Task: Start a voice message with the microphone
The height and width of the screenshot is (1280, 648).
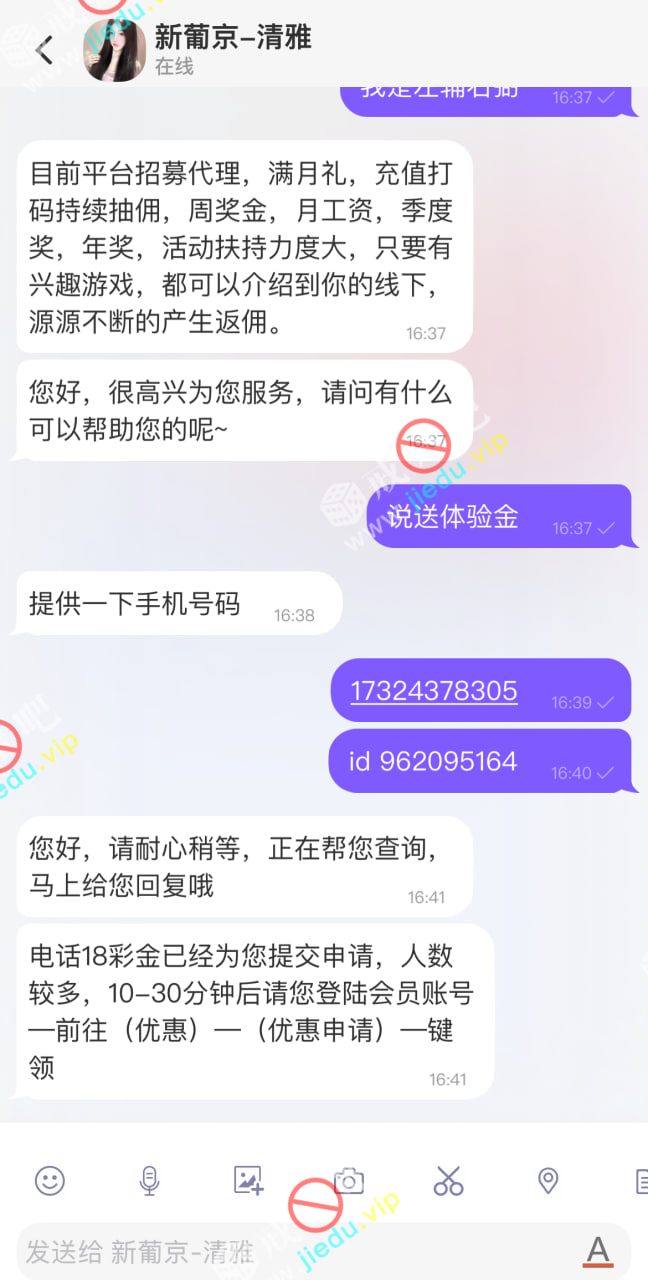Action: point(149,1181)
